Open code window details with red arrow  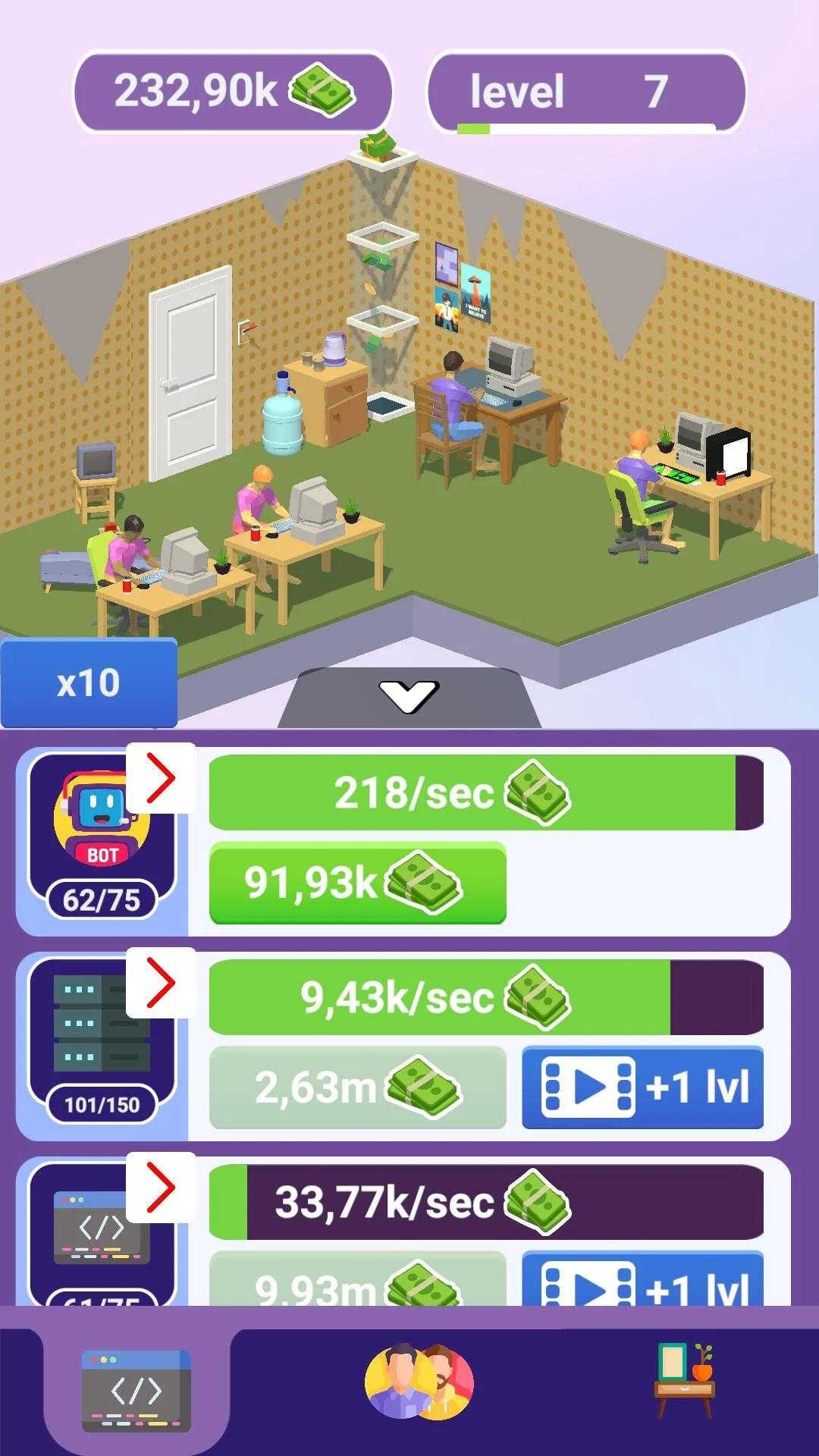click(x=161, y=1188)
